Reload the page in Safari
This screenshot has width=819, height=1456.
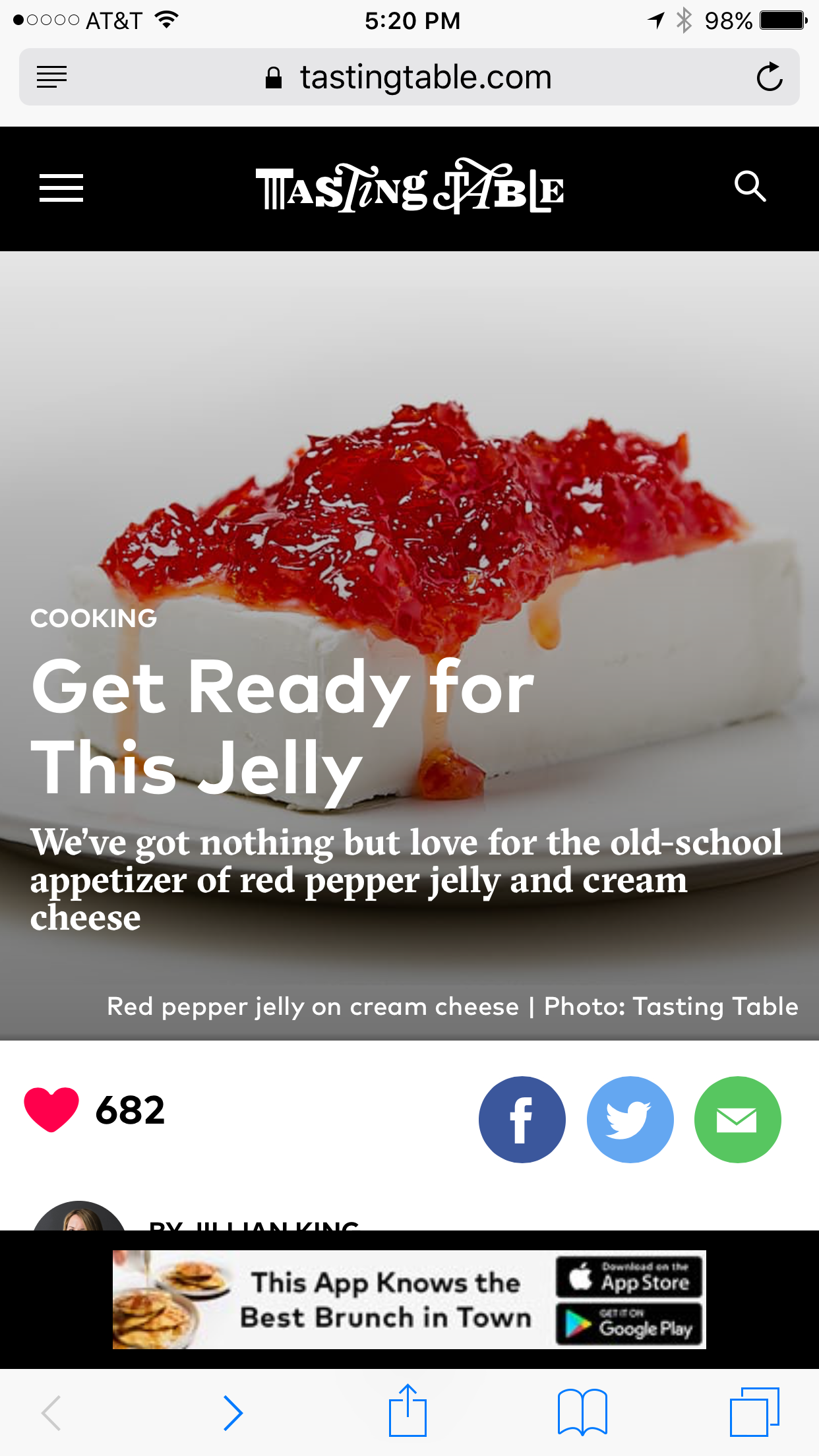769,77
